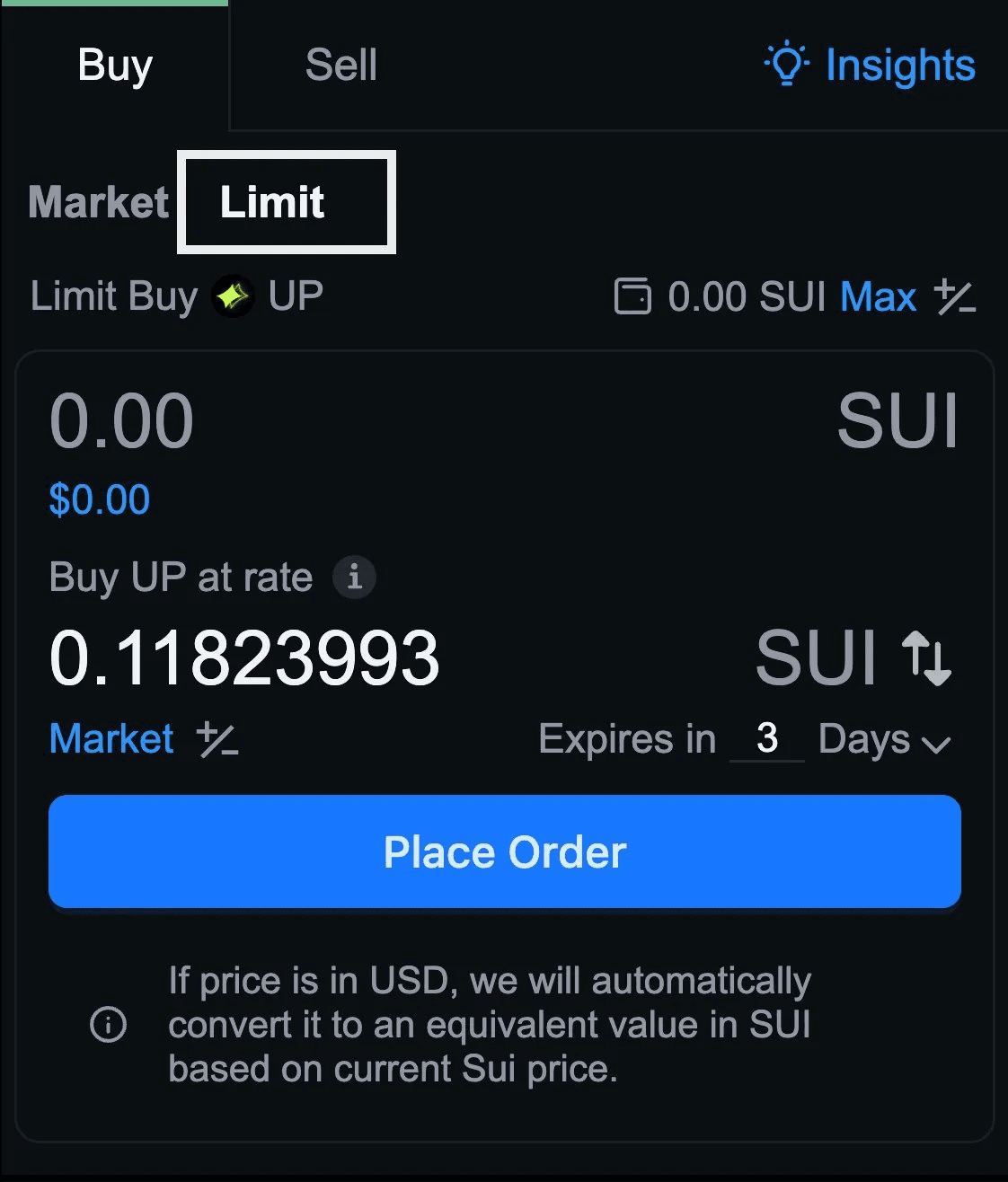Viewport: 1008px width, 1182px height.
Task: Switch to the Sell tab
Action: [340, 64]
